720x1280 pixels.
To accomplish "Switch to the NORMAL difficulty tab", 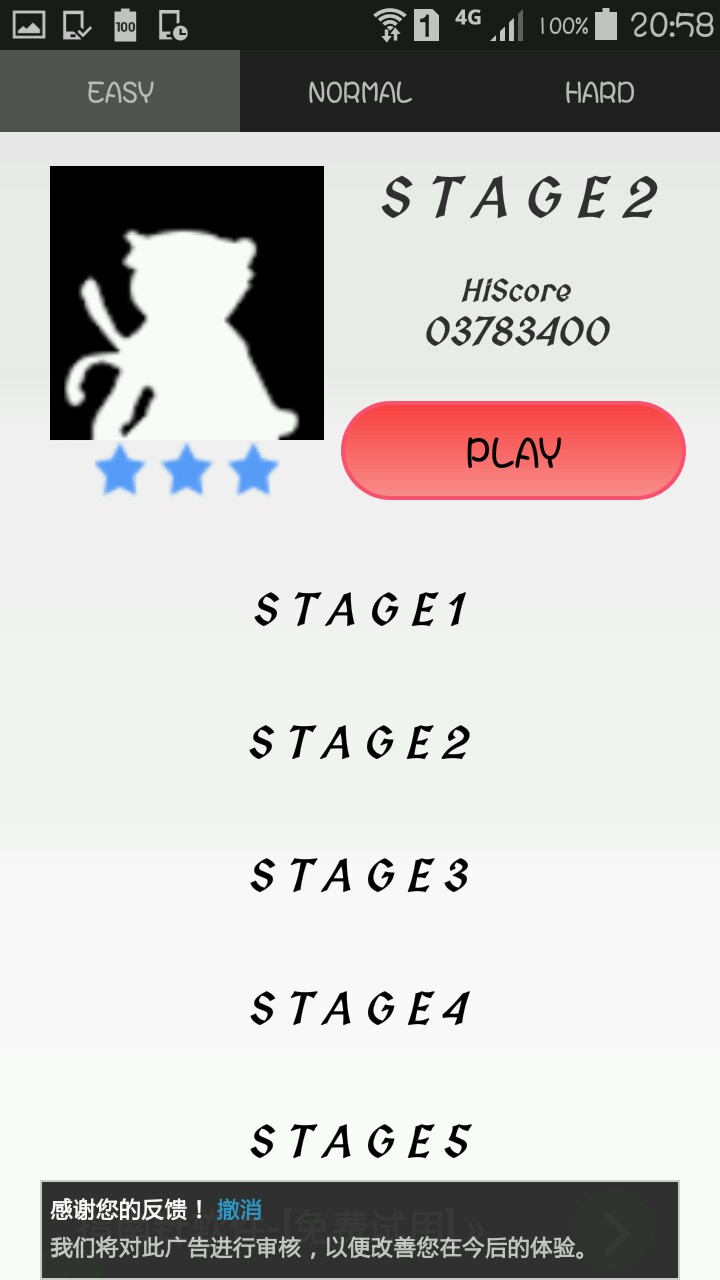I will 360,92.
